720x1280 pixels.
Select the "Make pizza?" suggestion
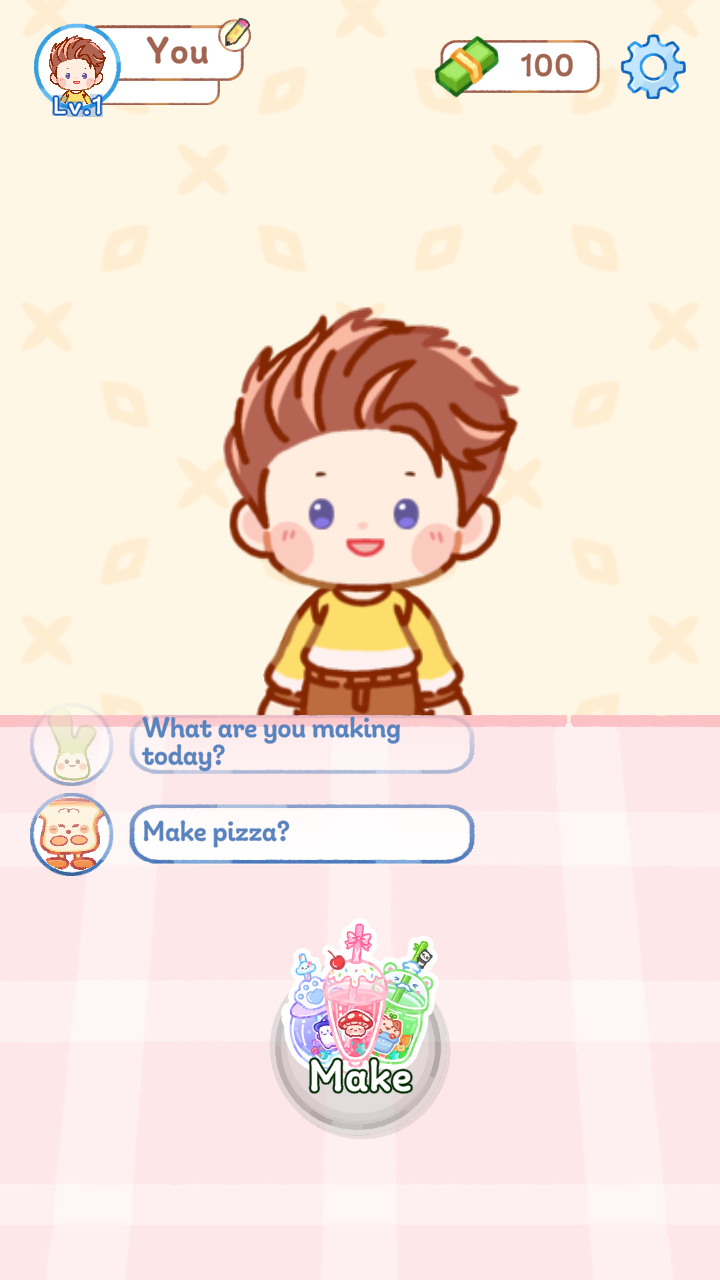coord(301,833)
